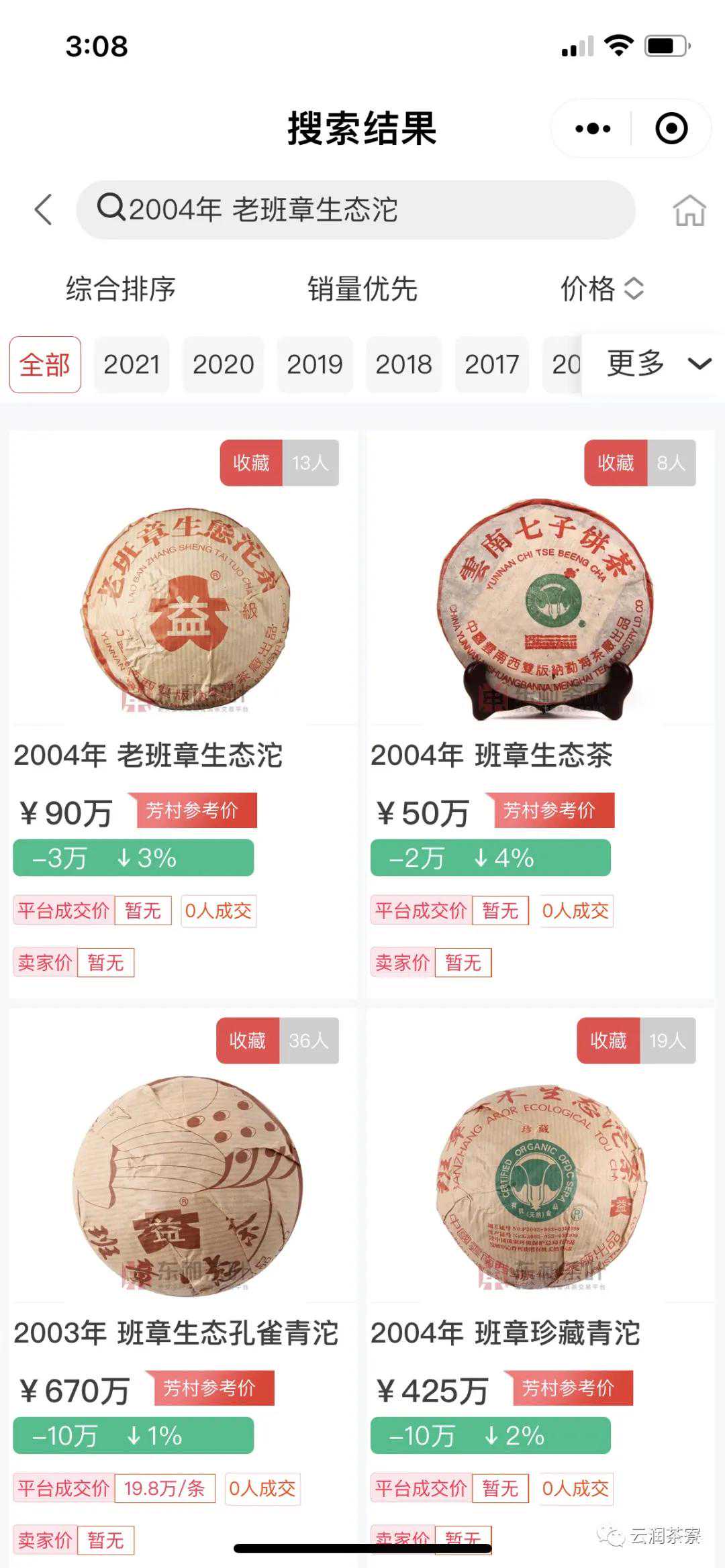
Task: Filter results by year 2021
Action: 132,365
